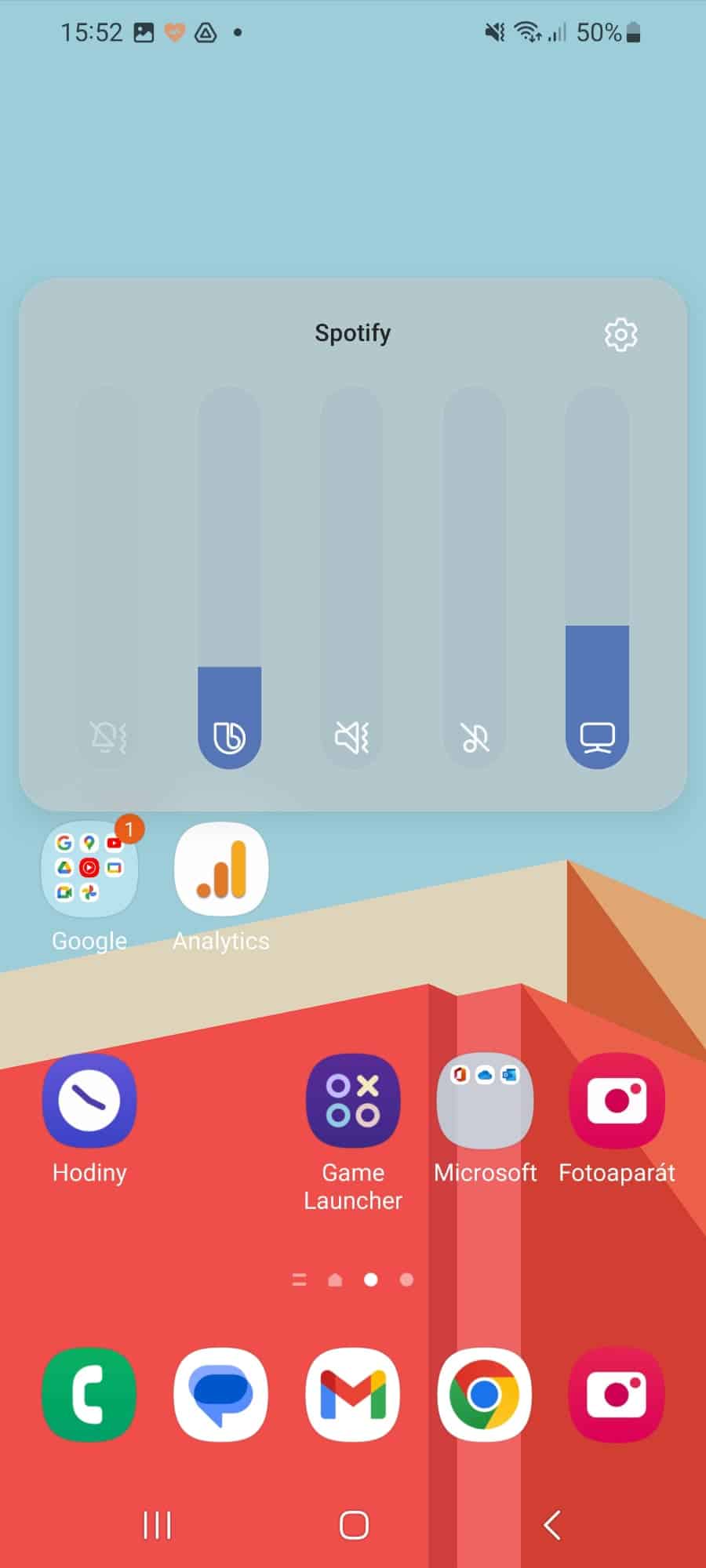Open the Messages app in the dock

221,1395
